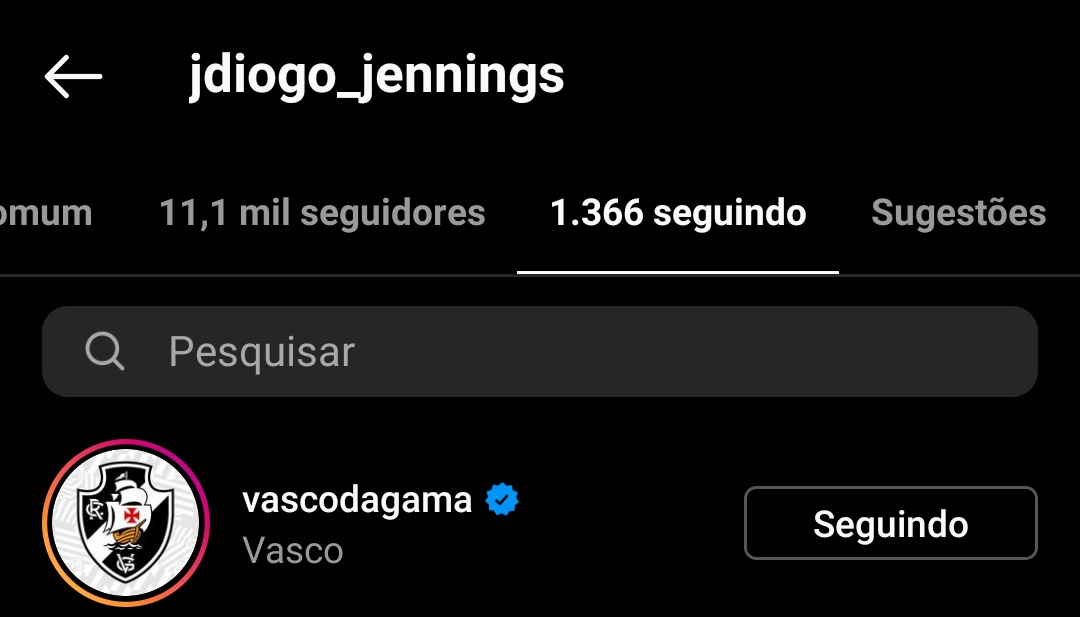Go back using the arrow icon
This screenshot has width=1080, height=617.
click(73, 77)
